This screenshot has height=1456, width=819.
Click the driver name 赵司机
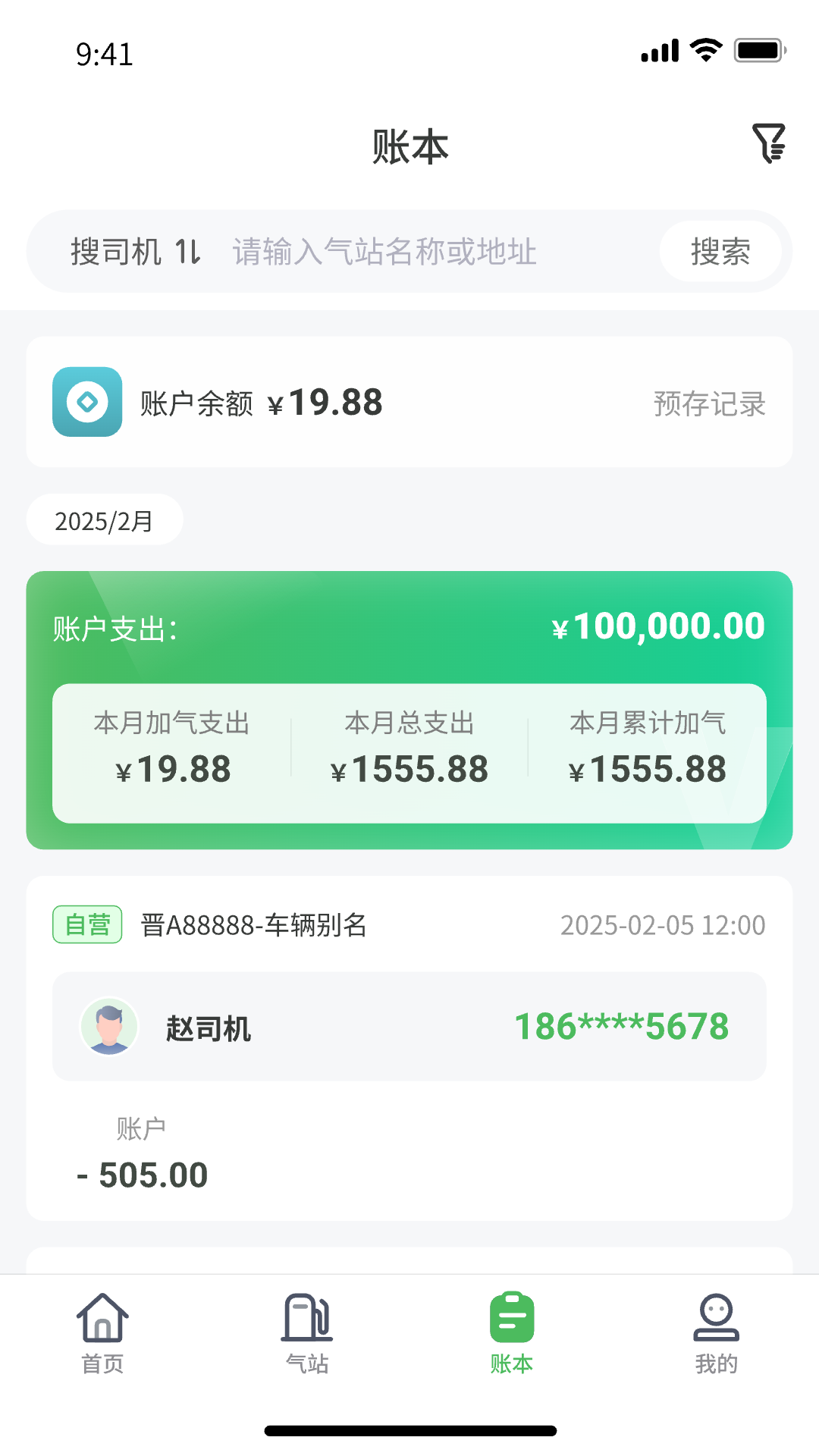point(209,1028)
